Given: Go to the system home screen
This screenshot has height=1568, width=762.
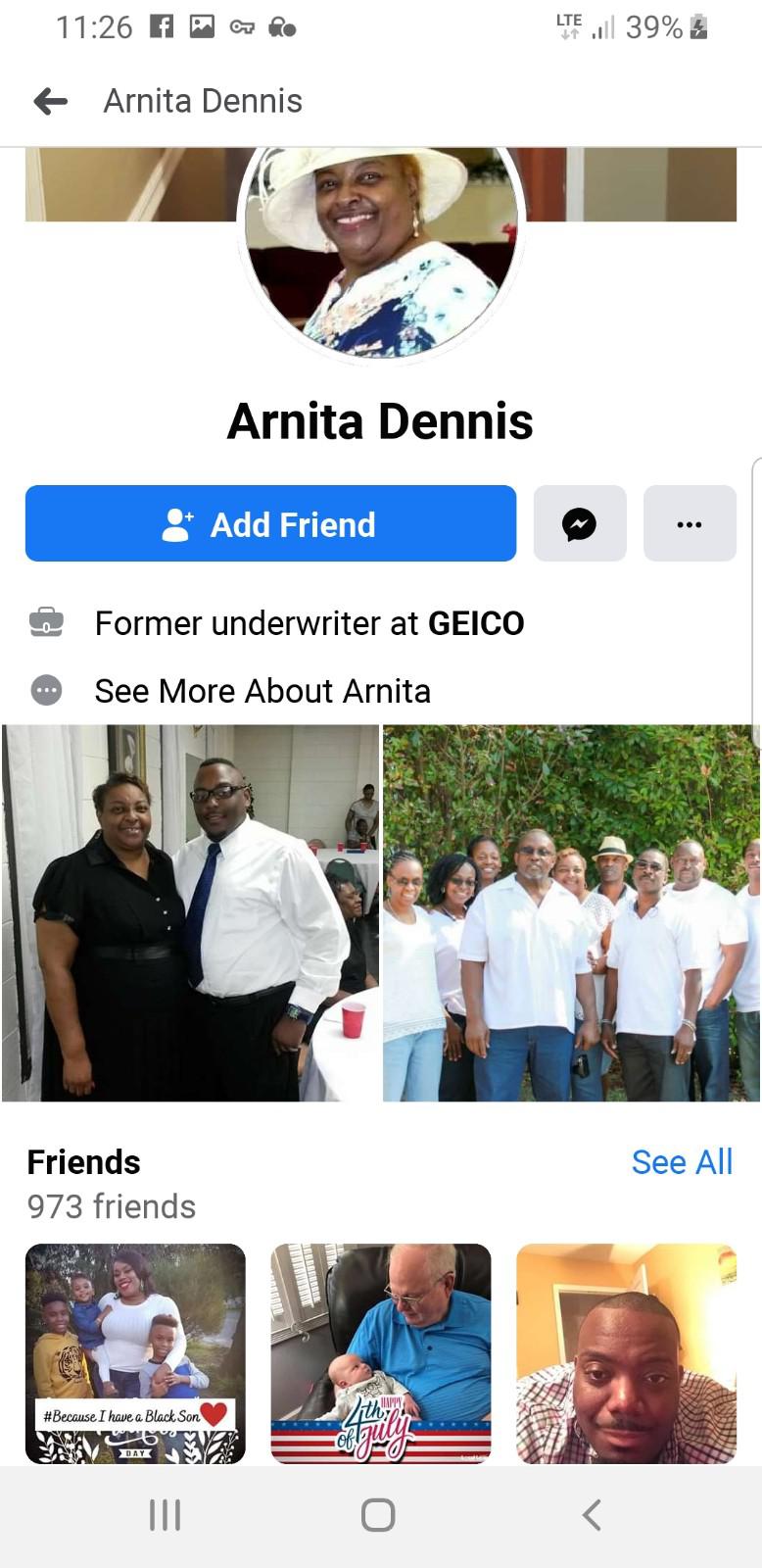Looking at the screenshot, I should [x=378, y=1515].
